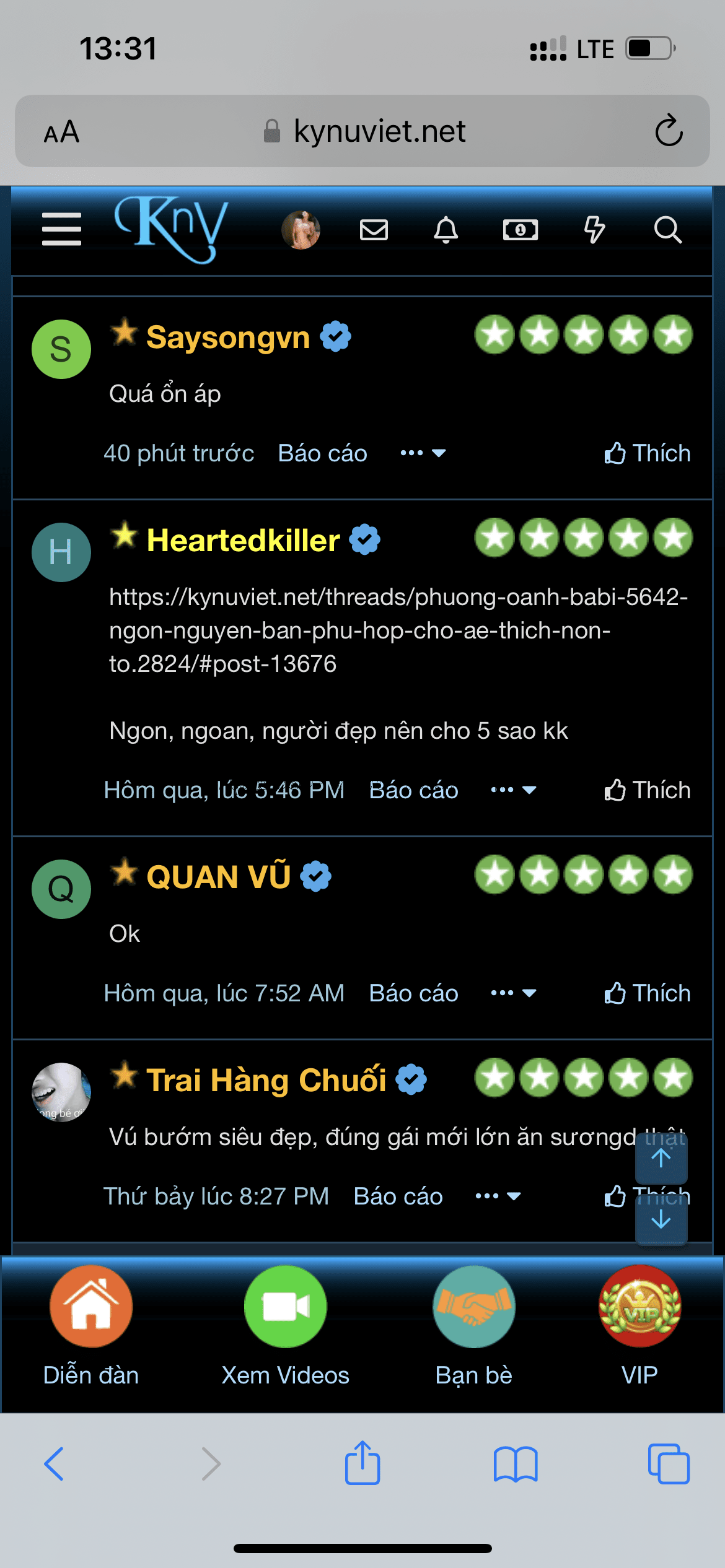Screen dimensions: 725x1568
Task: Like Saysongvn's review
Action: coord(647,453)
